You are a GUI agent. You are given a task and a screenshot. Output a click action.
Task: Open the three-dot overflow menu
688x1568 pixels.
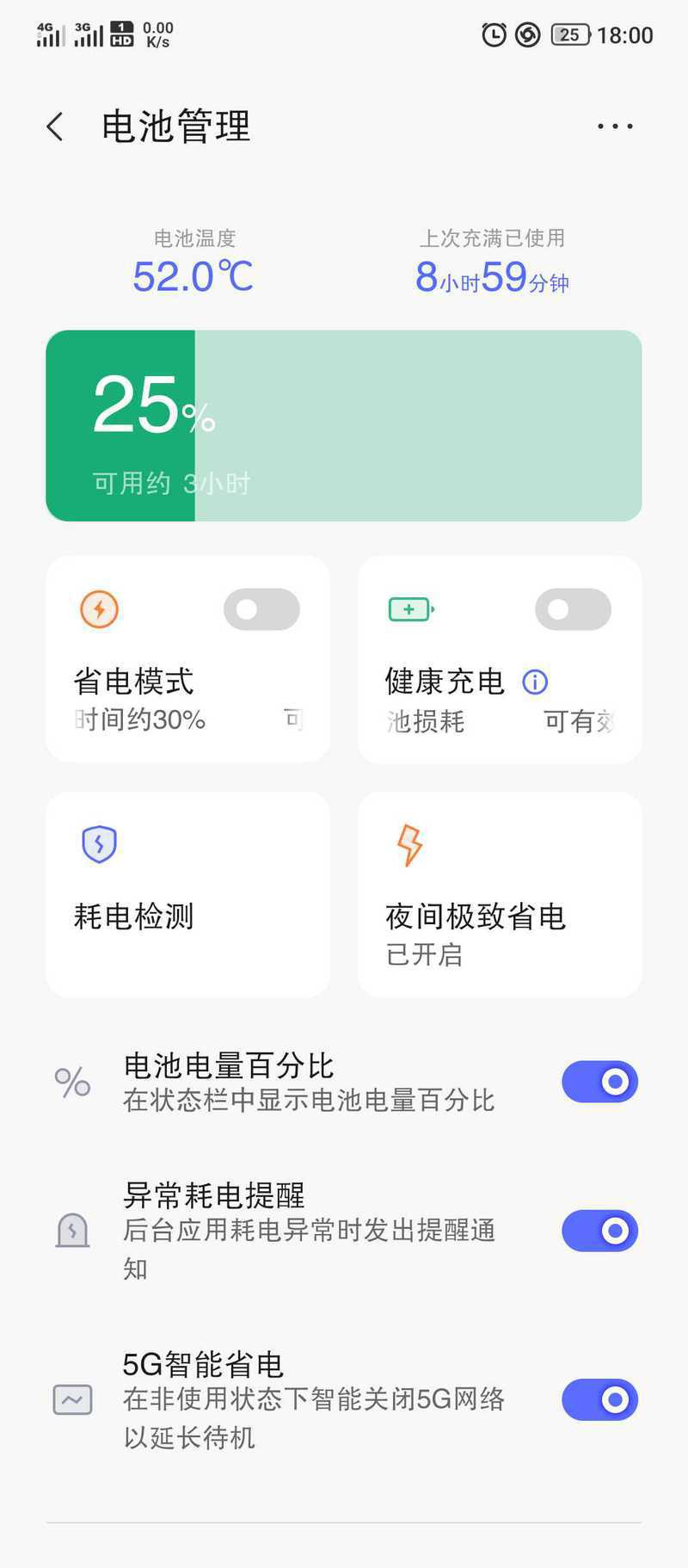pos(615,127)
